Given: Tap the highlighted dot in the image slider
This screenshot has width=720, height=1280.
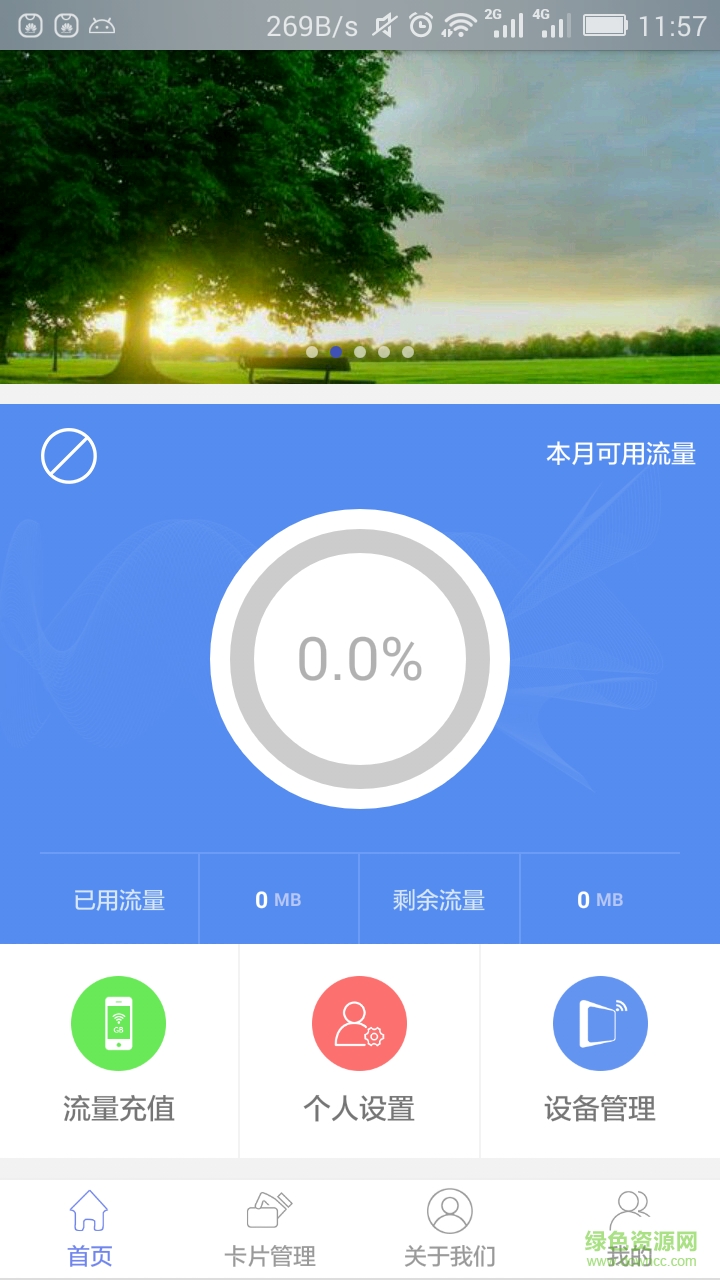Looking at the screenshot, I should click(x=335, y=352).
